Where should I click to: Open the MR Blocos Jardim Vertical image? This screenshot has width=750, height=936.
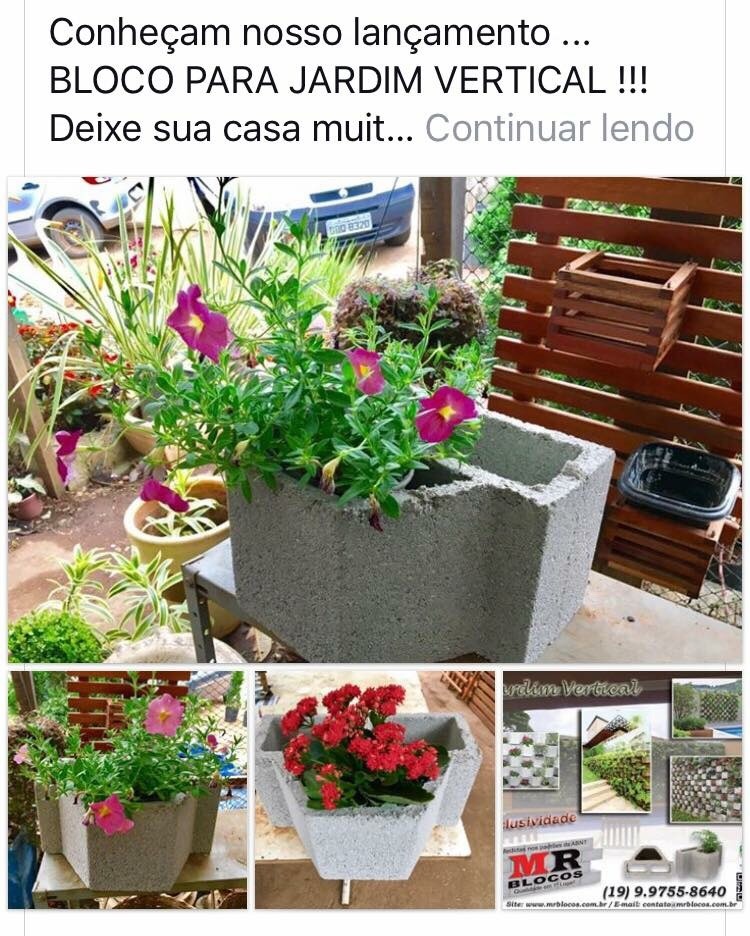(622, 790)
